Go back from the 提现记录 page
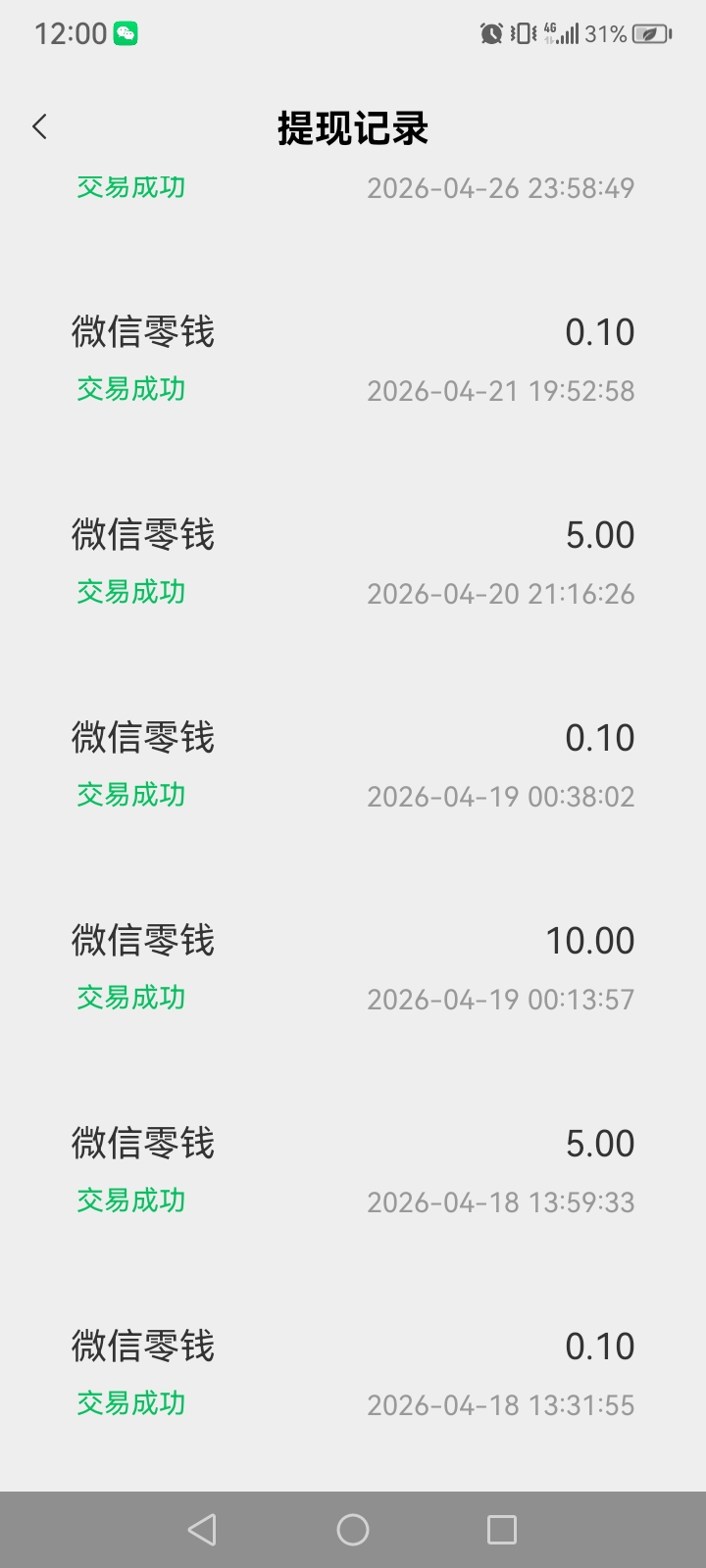 (39, 126)
